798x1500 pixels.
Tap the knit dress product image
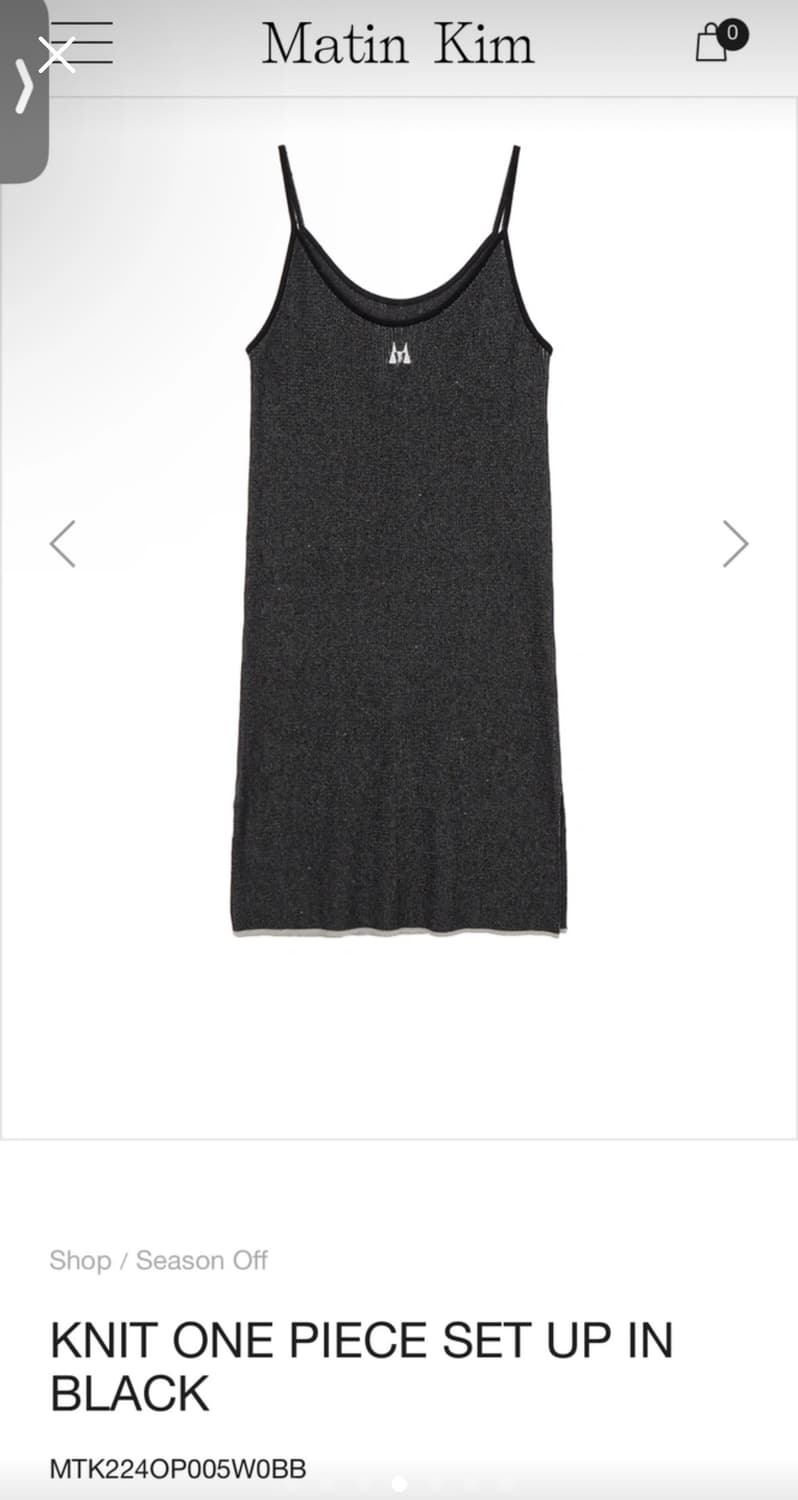[398, 600]
